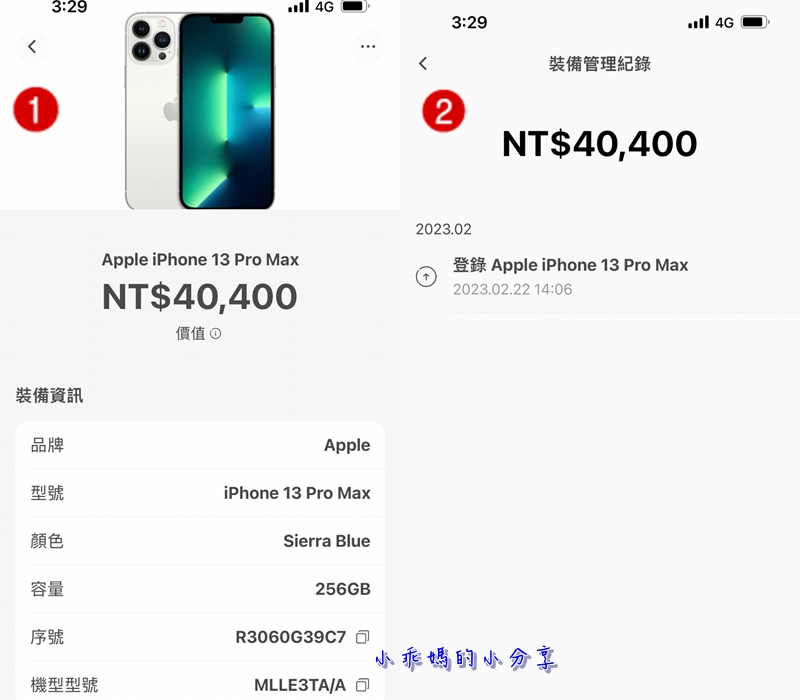Image resolution: width=800 pixels, height=700 pixels.
Task: Copy the serial number R3060G39C7
Action: click(x=362, y=637)
